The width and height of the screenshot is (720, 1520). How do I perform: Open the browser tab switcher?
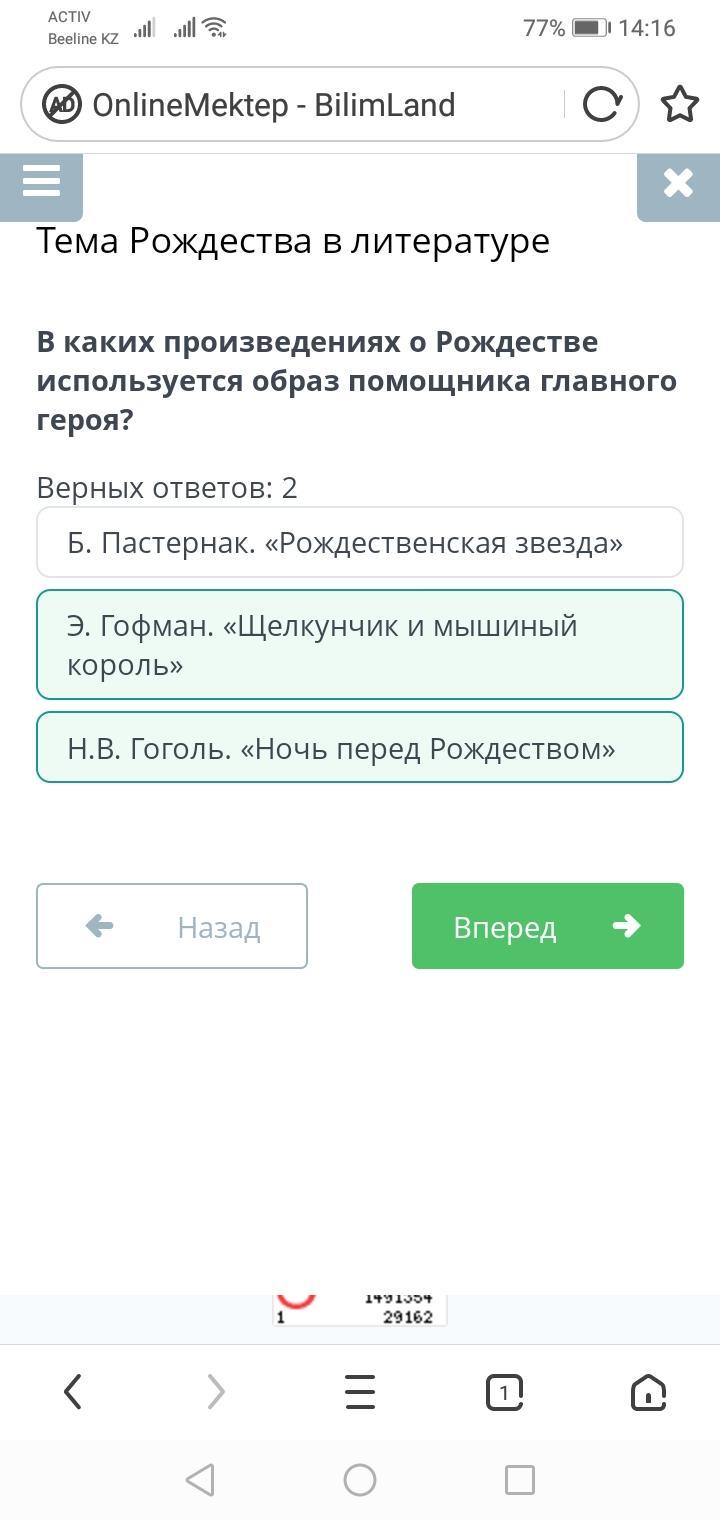504,1392
